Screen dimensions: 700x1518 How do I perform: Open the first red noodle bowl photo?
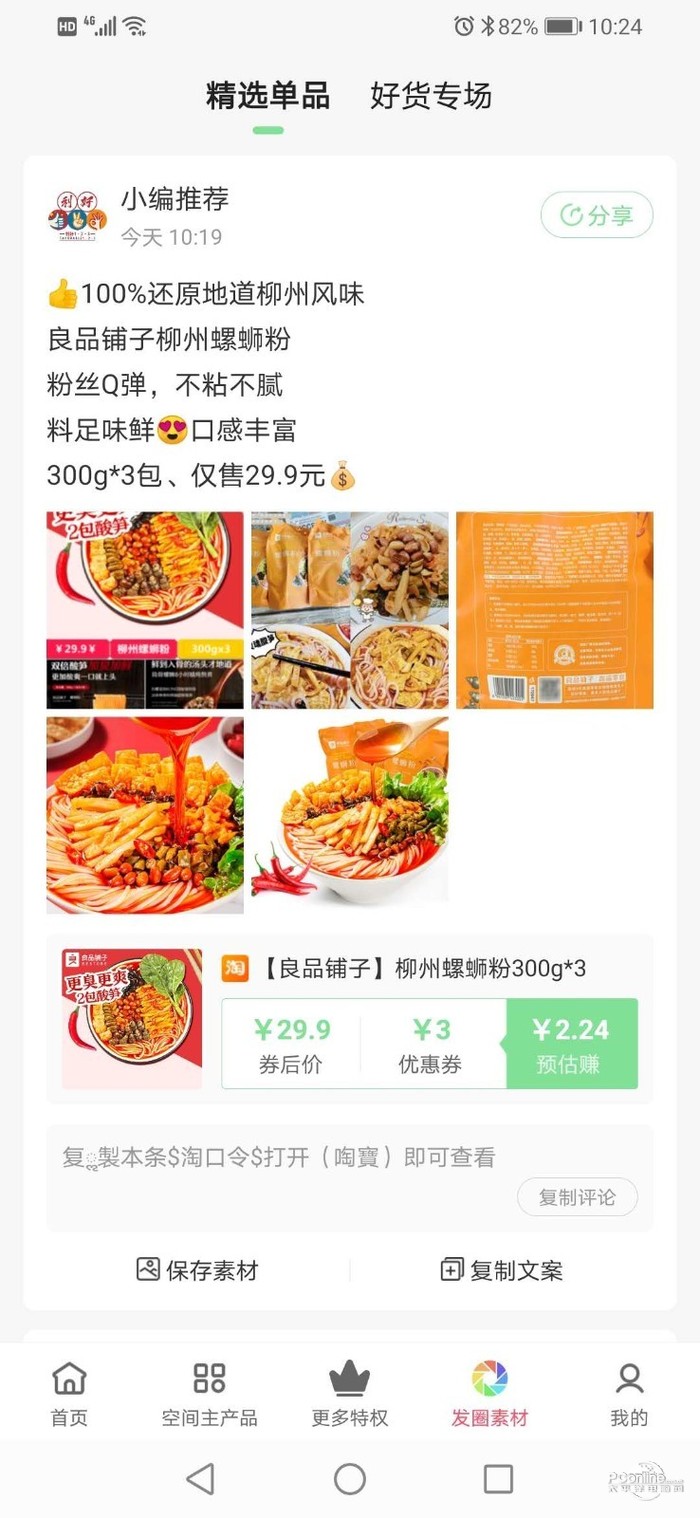(145, 610)
